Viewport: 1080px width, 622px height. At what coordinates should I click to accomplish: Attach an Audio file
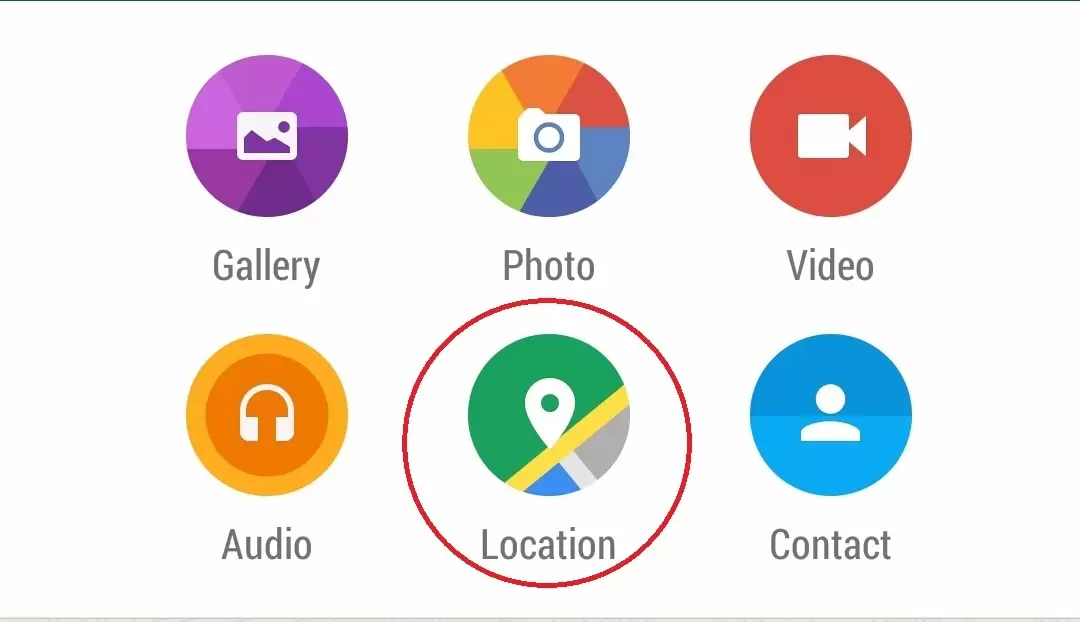point(267,415)
